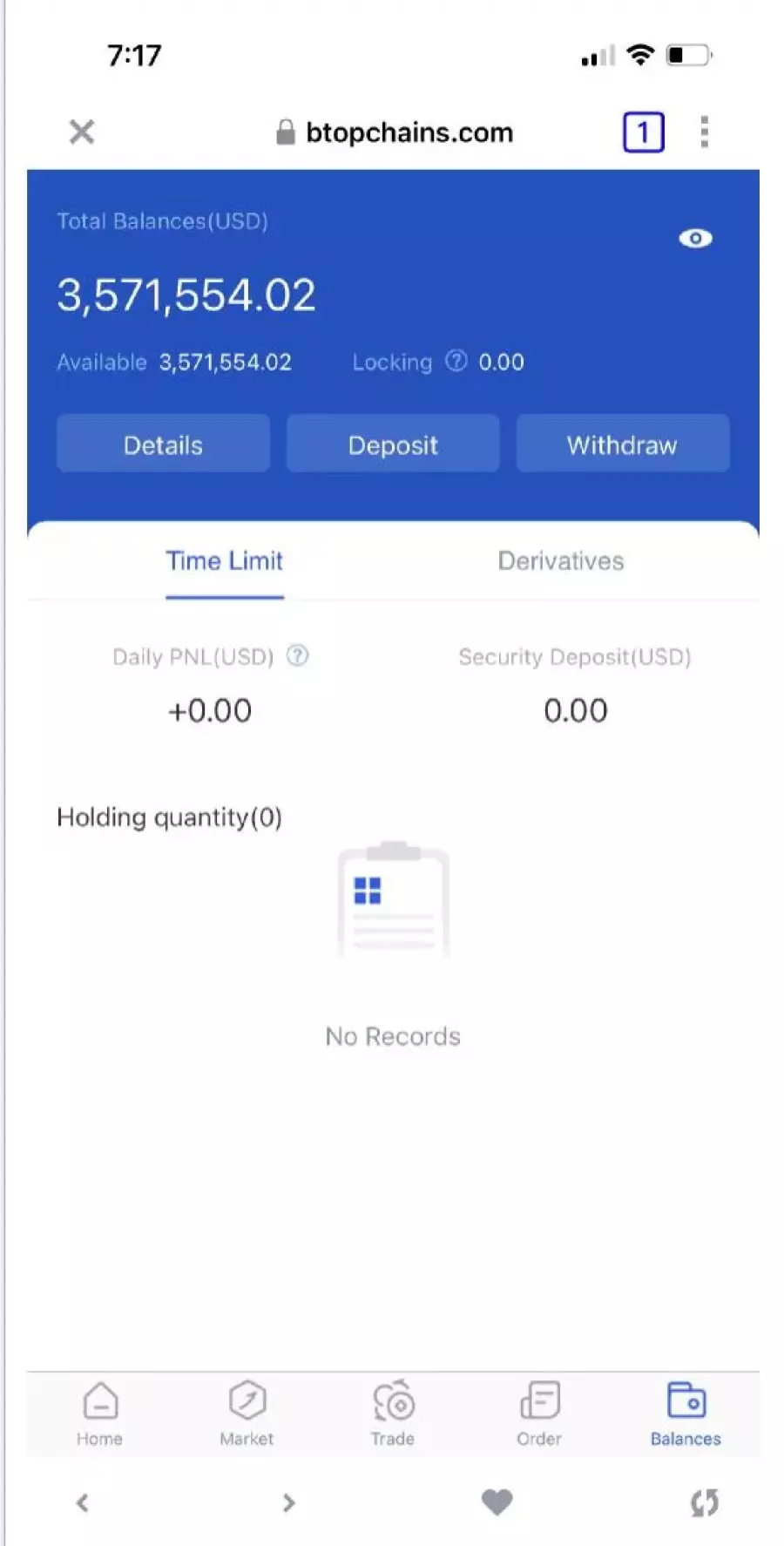The image size is (784, 1546).
Task: Select the Time Limit tab
Action: (225, 561)
